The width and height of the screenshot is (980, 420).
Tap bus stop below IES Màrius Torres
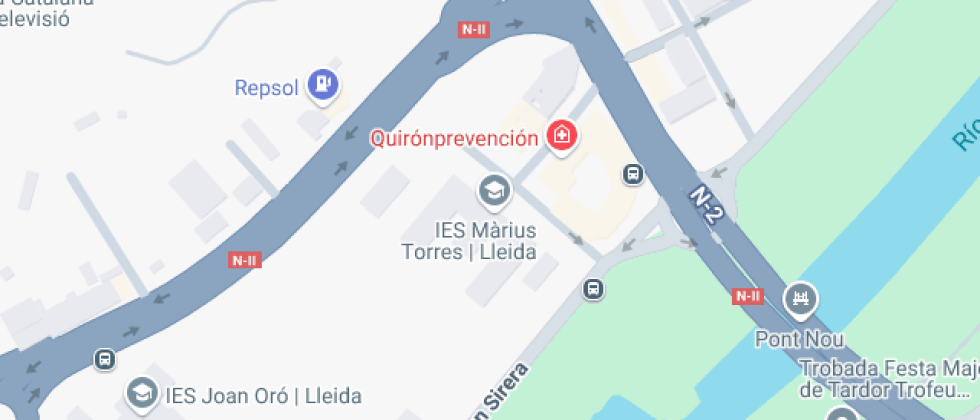point(593,289)
